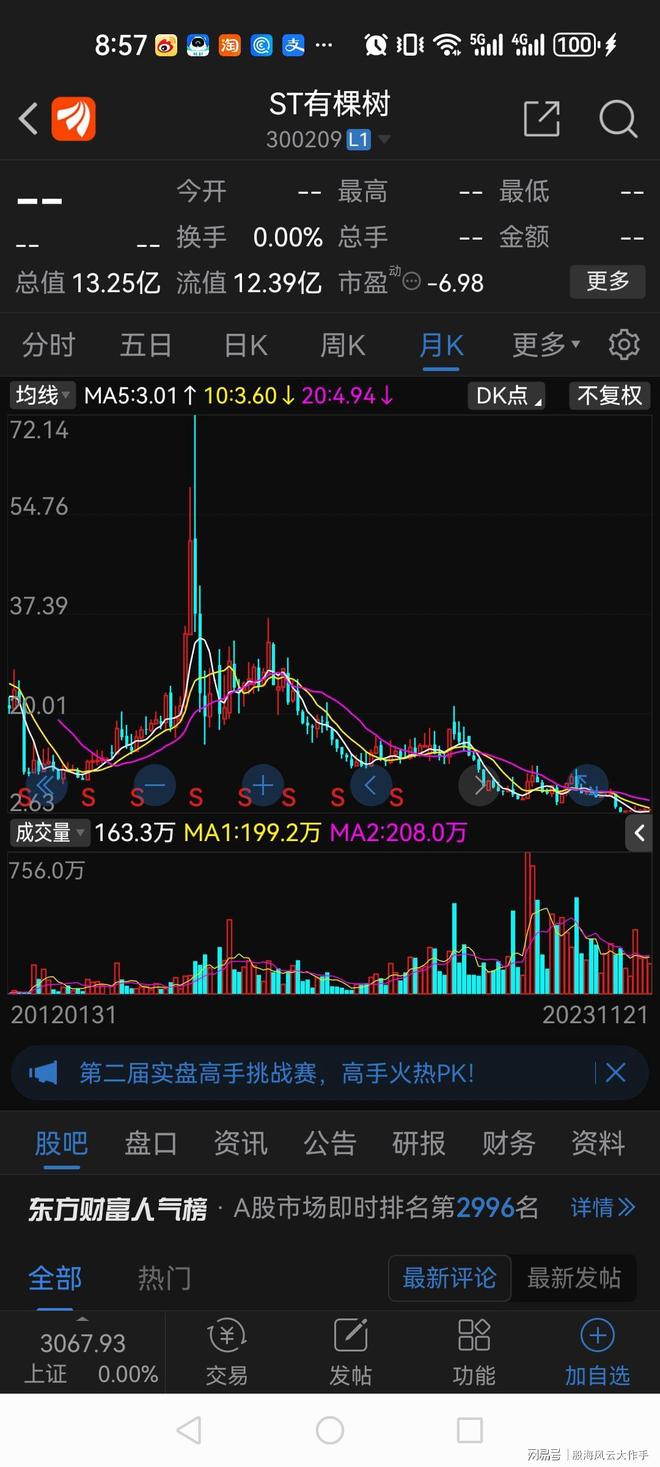The image size is (660, 1467).
Task: Open the stock search magnifier
Action: coord(618,119)
